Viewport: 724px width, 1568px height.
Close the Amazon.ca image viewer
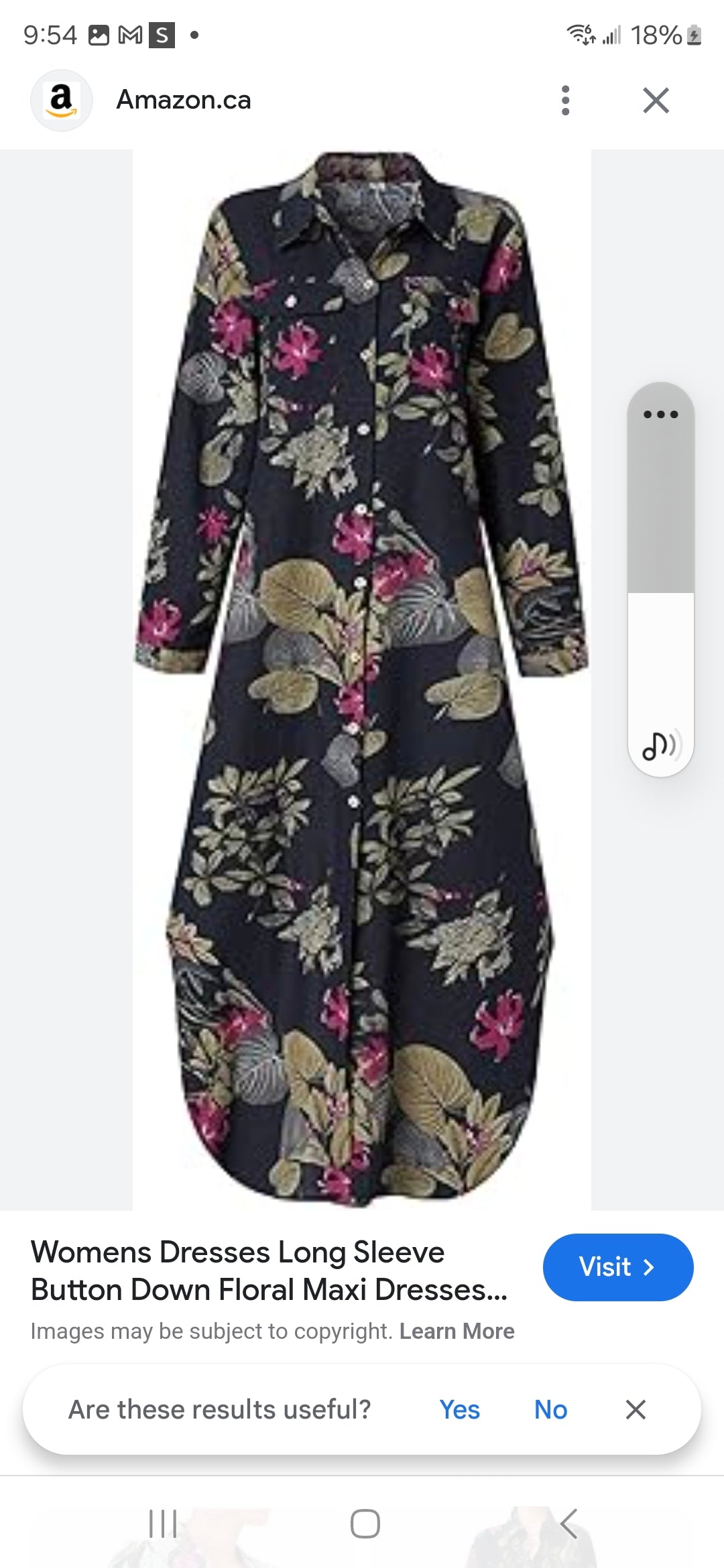[x=656, y=101]
